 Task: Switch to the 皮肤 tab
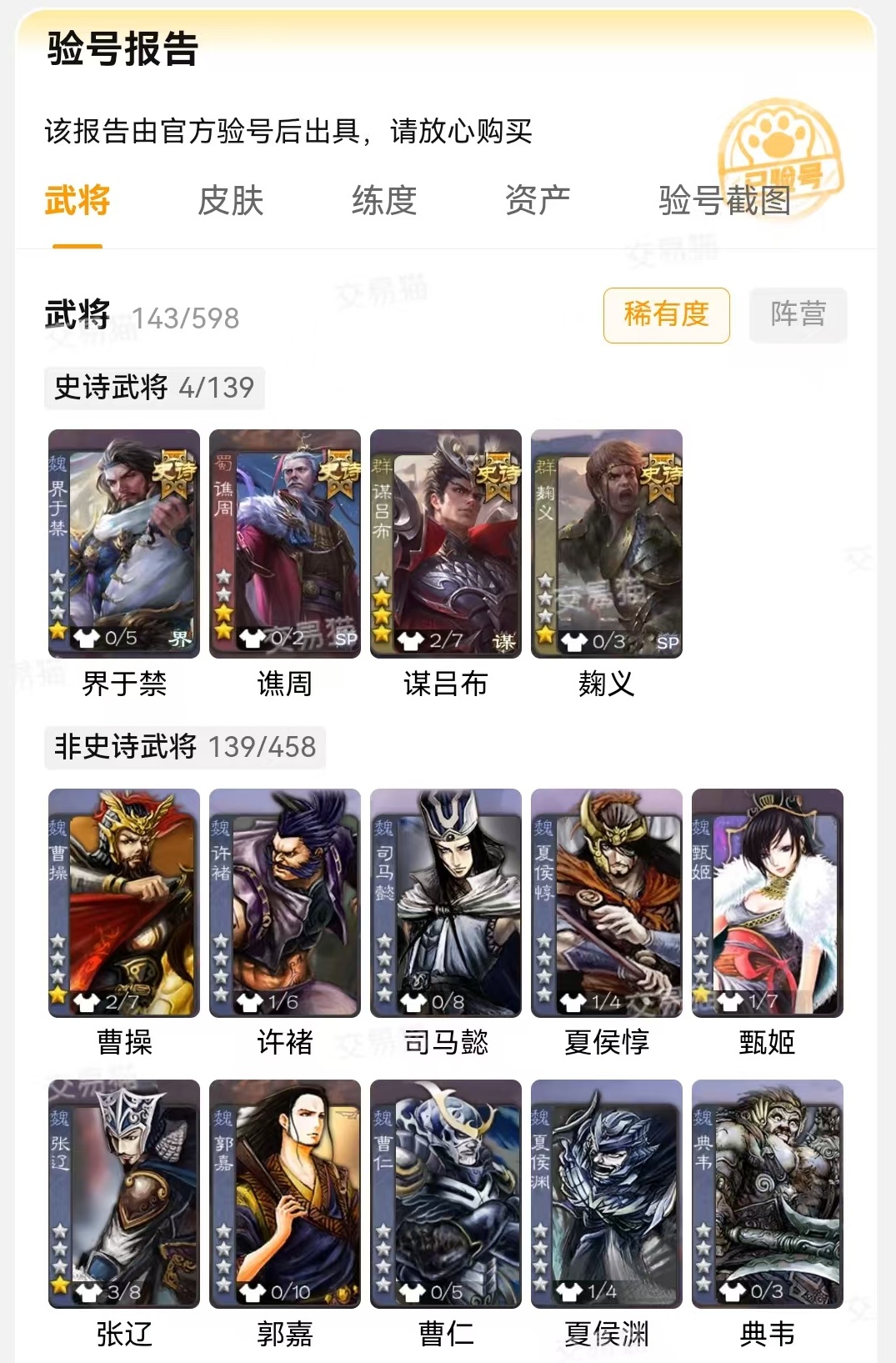click(x=230, y=201)
